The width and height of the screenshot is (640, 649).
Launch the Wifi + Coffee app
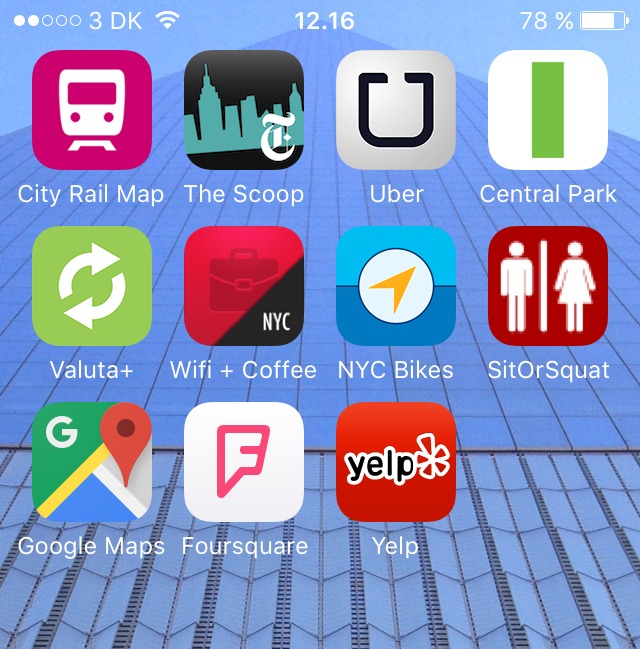coord(244,286)
